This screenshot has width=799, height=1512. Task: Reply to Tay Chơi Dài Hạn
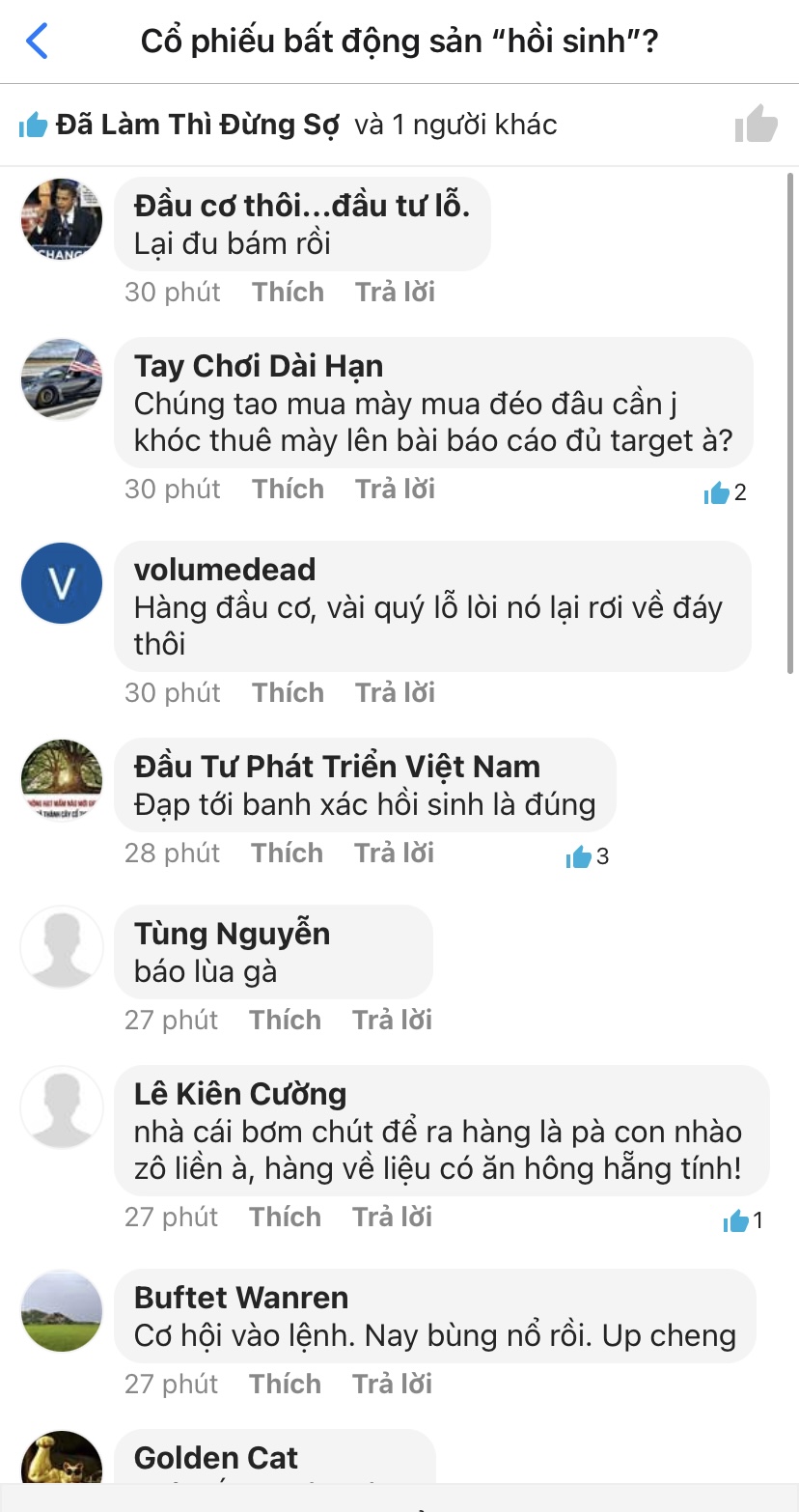(x=395, y=490)
